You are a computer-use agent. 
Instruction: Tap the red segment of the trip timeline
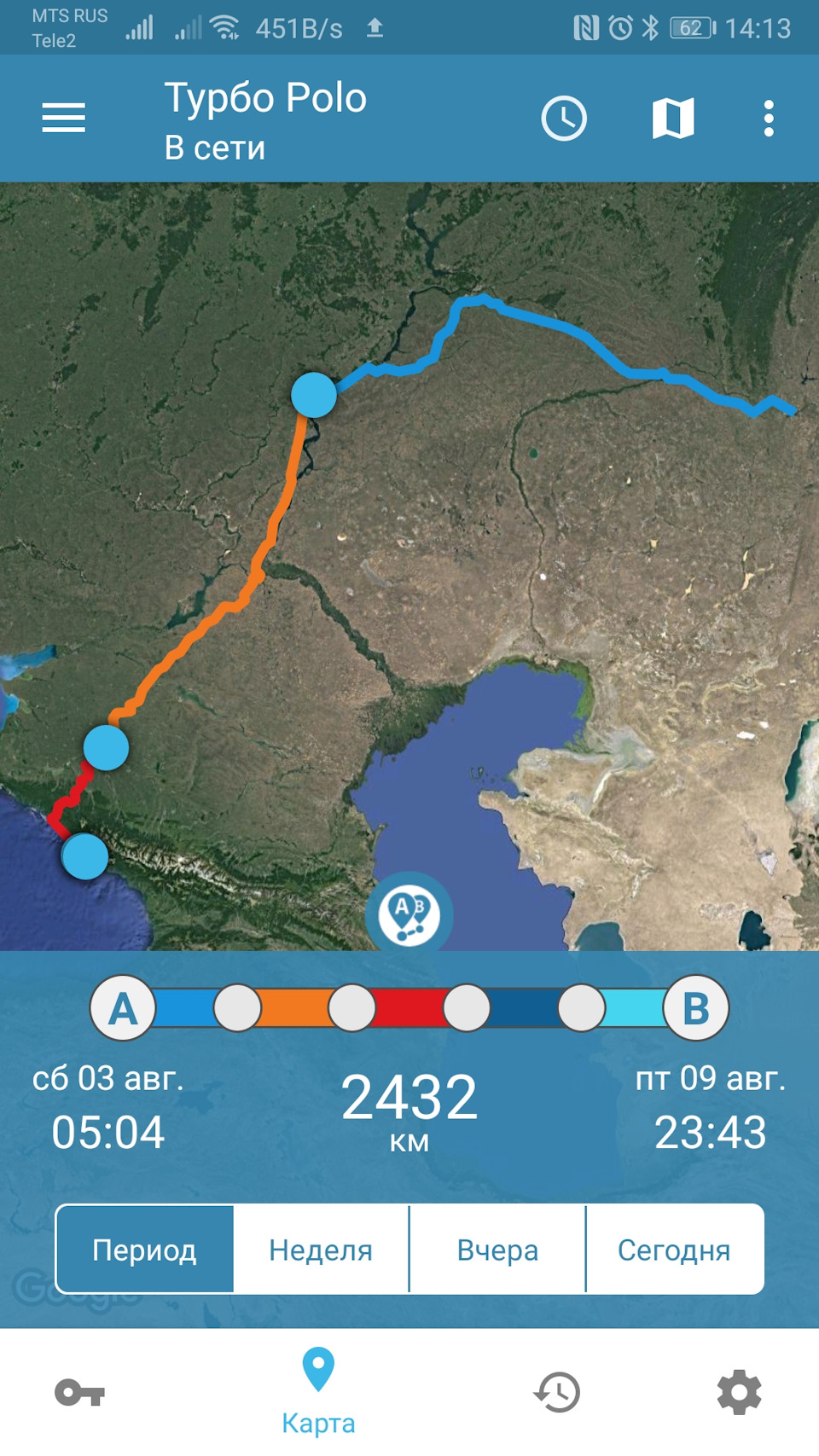click(409, 1007)
